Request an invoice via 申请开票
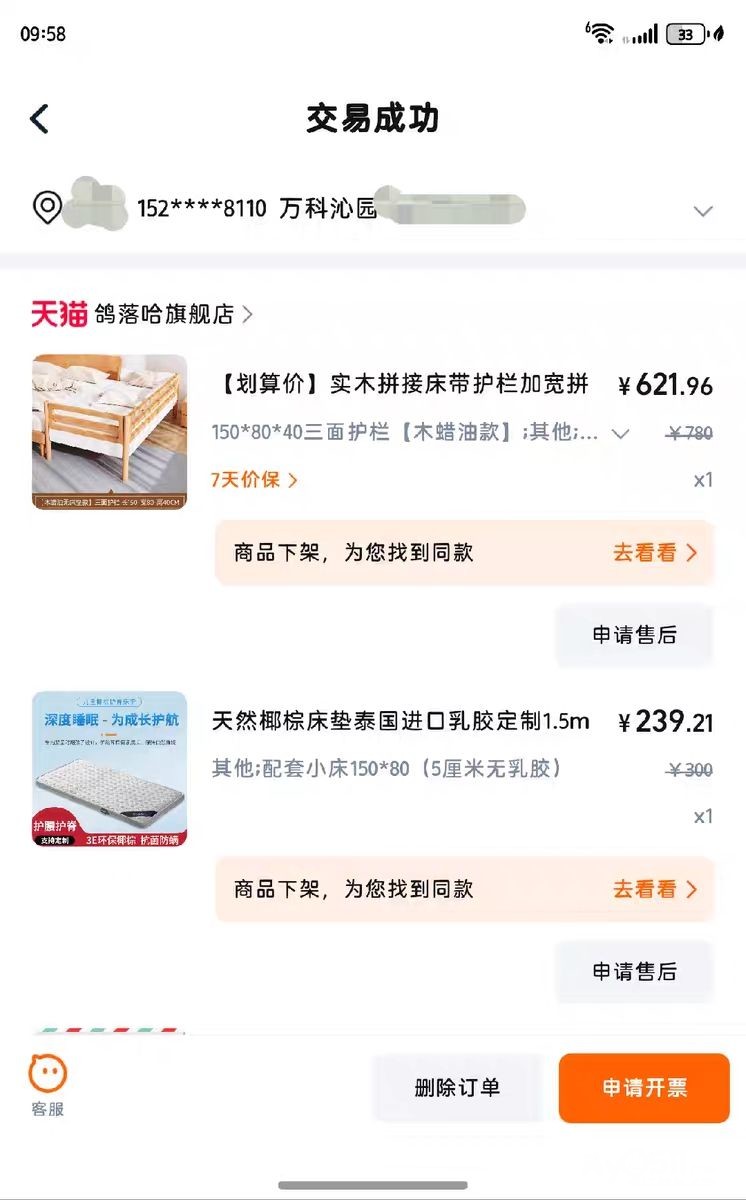 click(644, 1088)
